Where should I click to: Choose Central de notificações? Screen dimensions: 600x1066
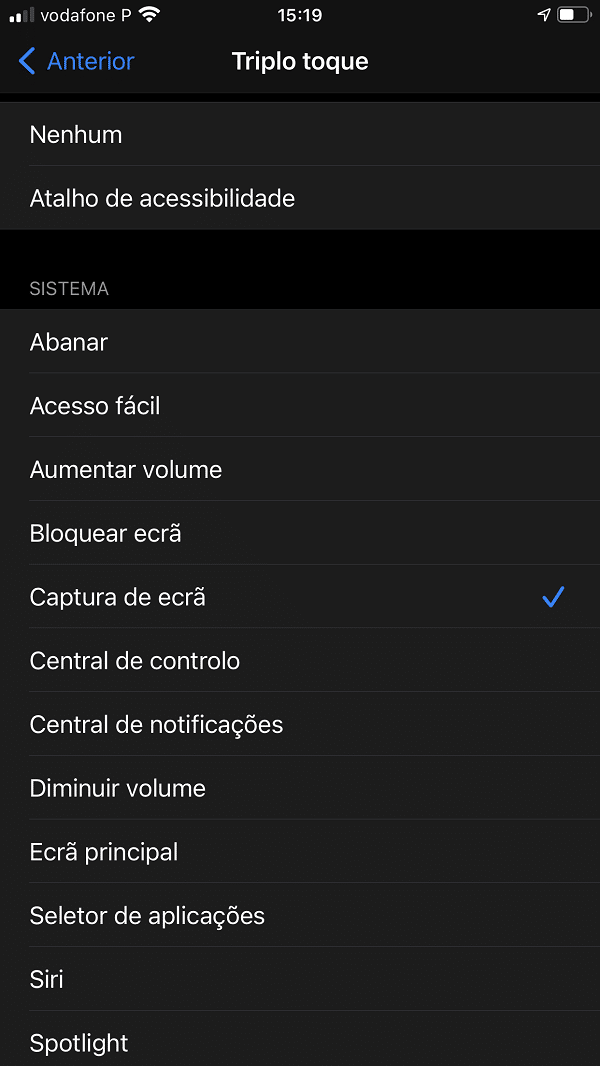pyautogui.click(x=300, y=724)
